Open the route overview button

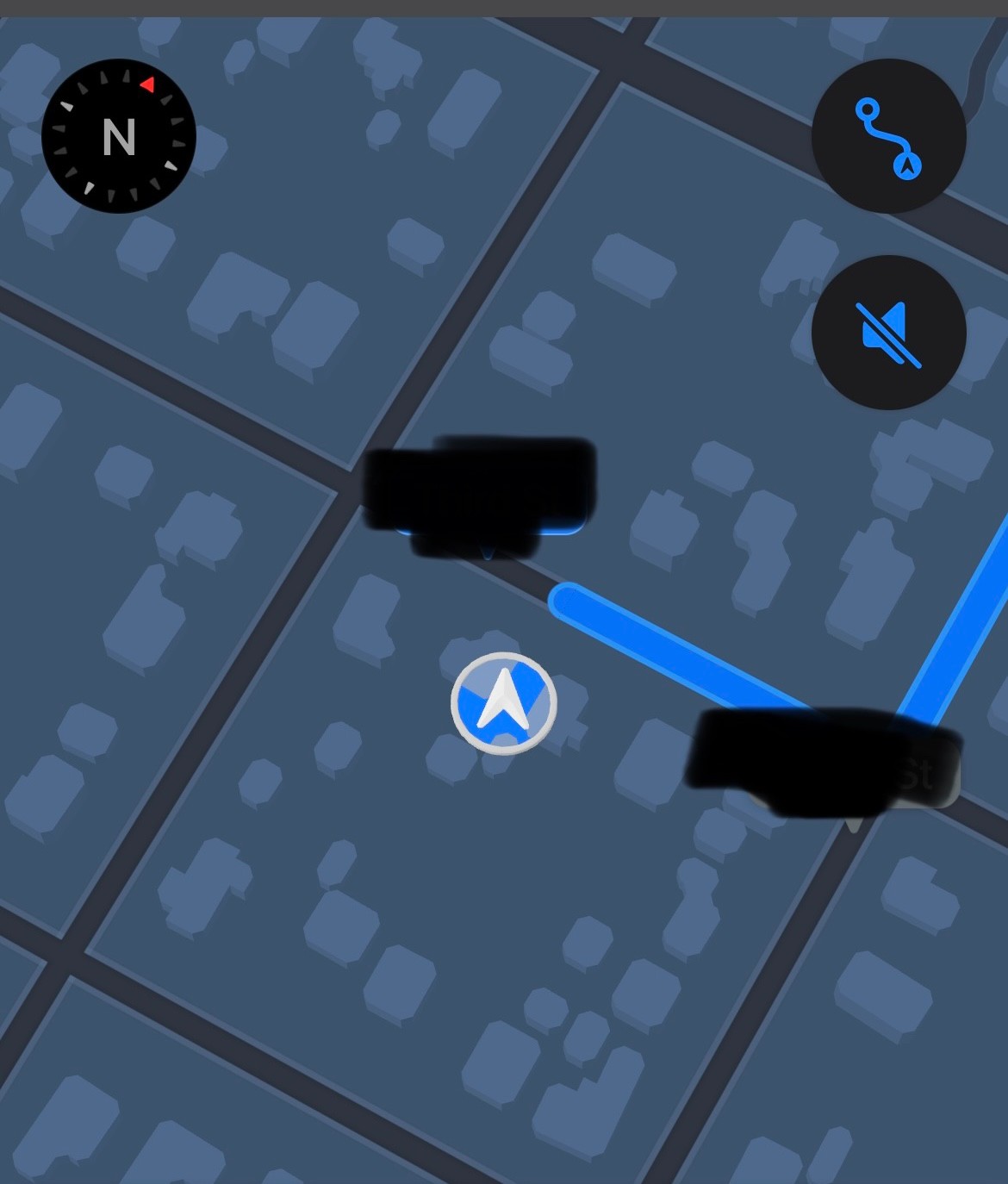(888, 136)
